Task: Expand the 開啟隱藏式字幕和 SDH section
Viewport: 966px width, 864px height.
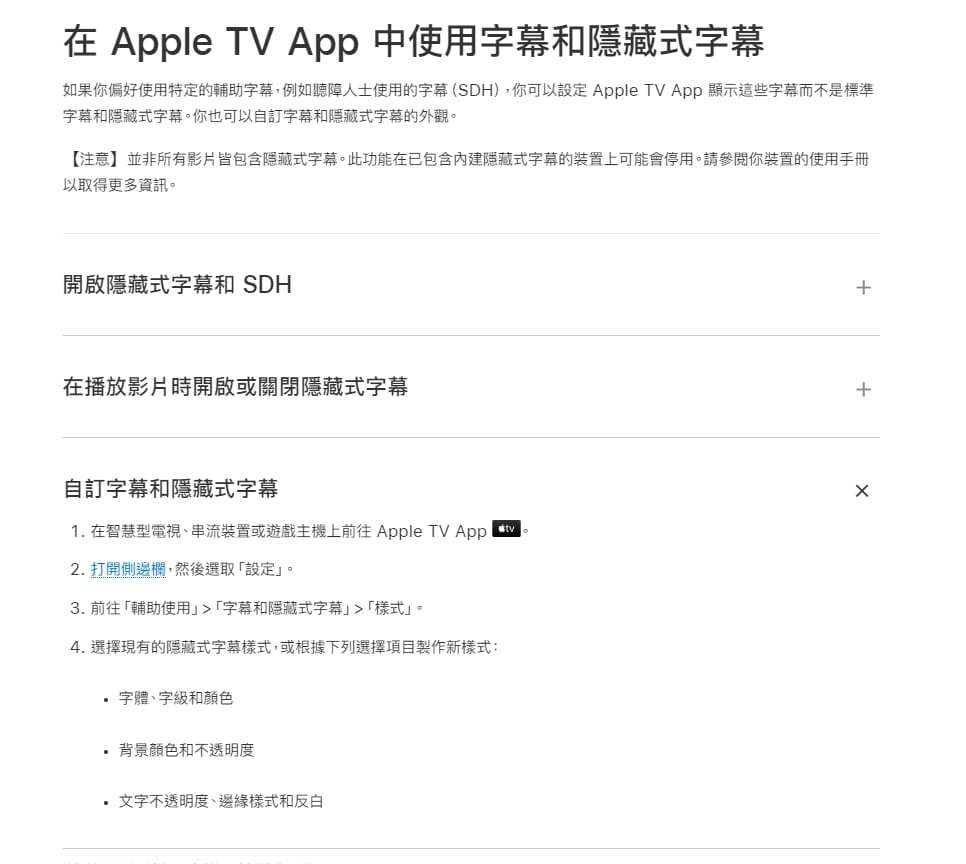Action: tap(863, 288)
